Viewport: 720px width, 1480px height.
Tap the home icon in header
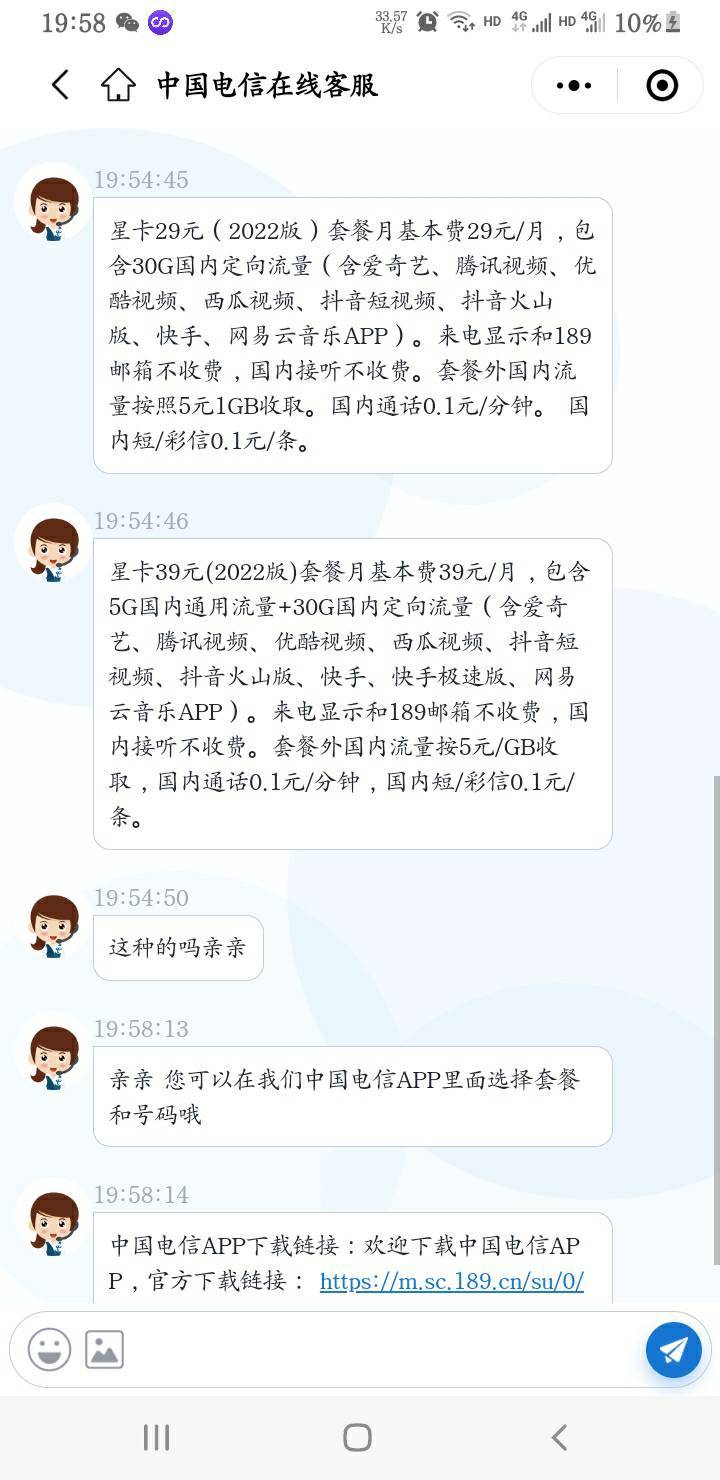pyautogui.click(x=118, y=85)
